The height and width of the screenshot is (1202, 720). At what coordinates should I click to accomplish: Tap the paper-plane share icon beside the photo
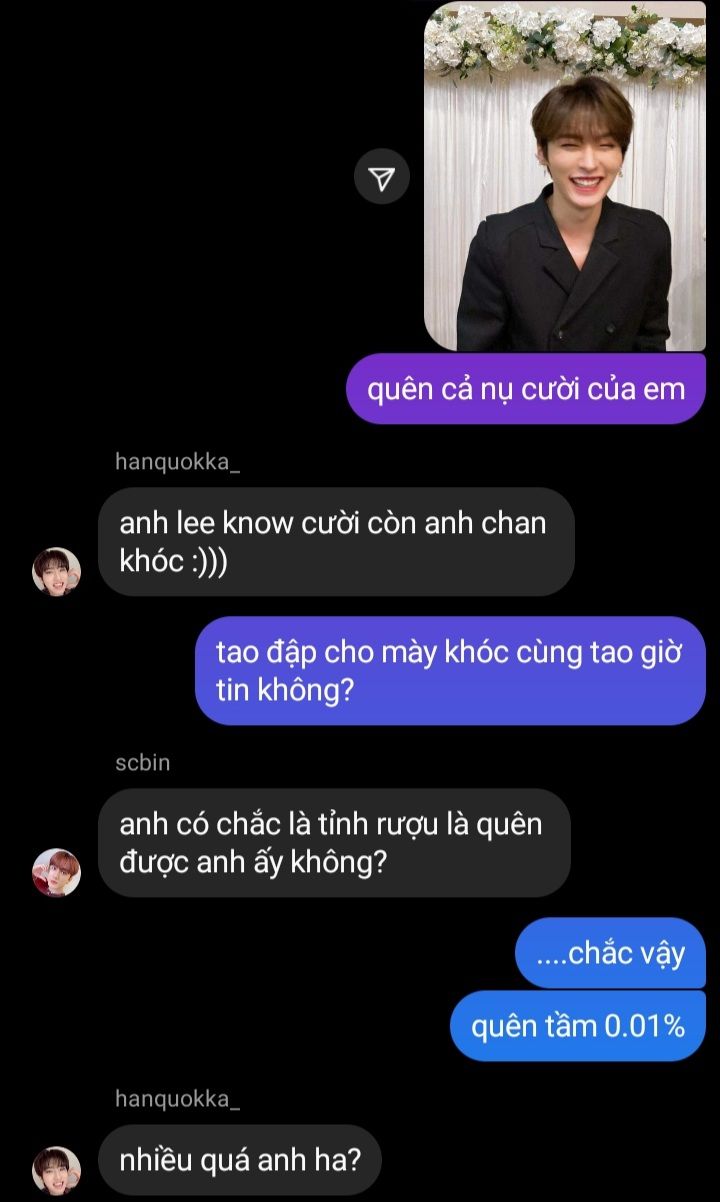pyautogui.click(x=382, y=178)
